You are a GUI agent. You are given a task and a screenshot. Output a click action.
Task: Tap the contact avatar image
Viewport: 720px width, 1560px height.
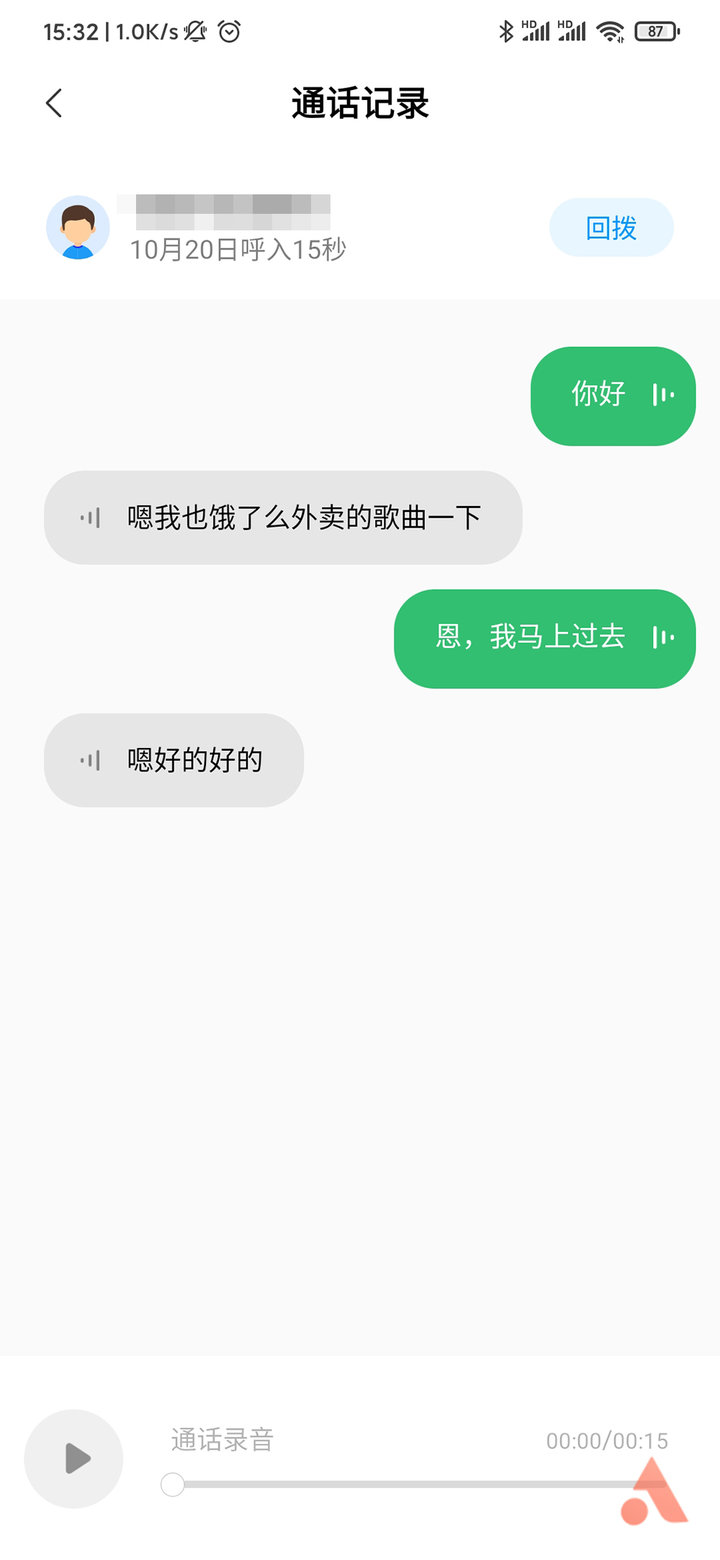coord(77,228)
